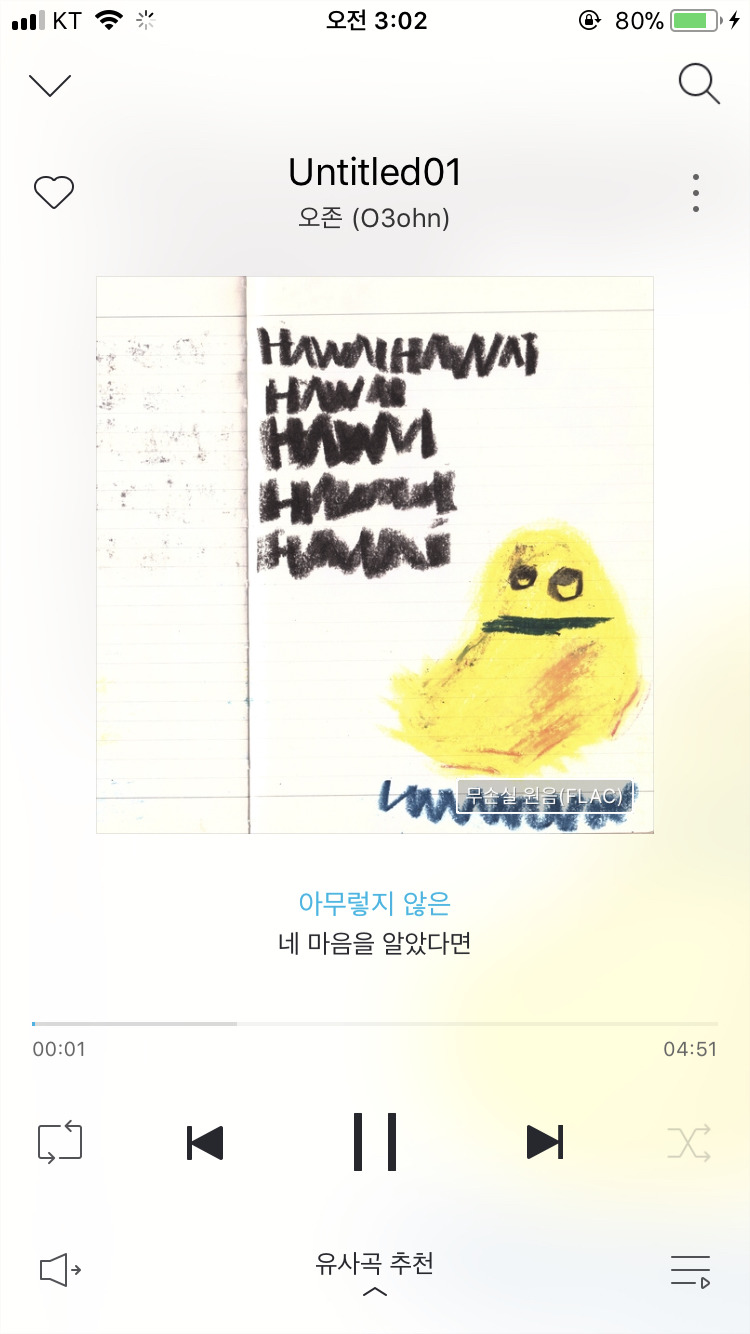Screen dimensions: 750x1334
Task: Open the current playlist queue icon
Action: click(690, 1270)
